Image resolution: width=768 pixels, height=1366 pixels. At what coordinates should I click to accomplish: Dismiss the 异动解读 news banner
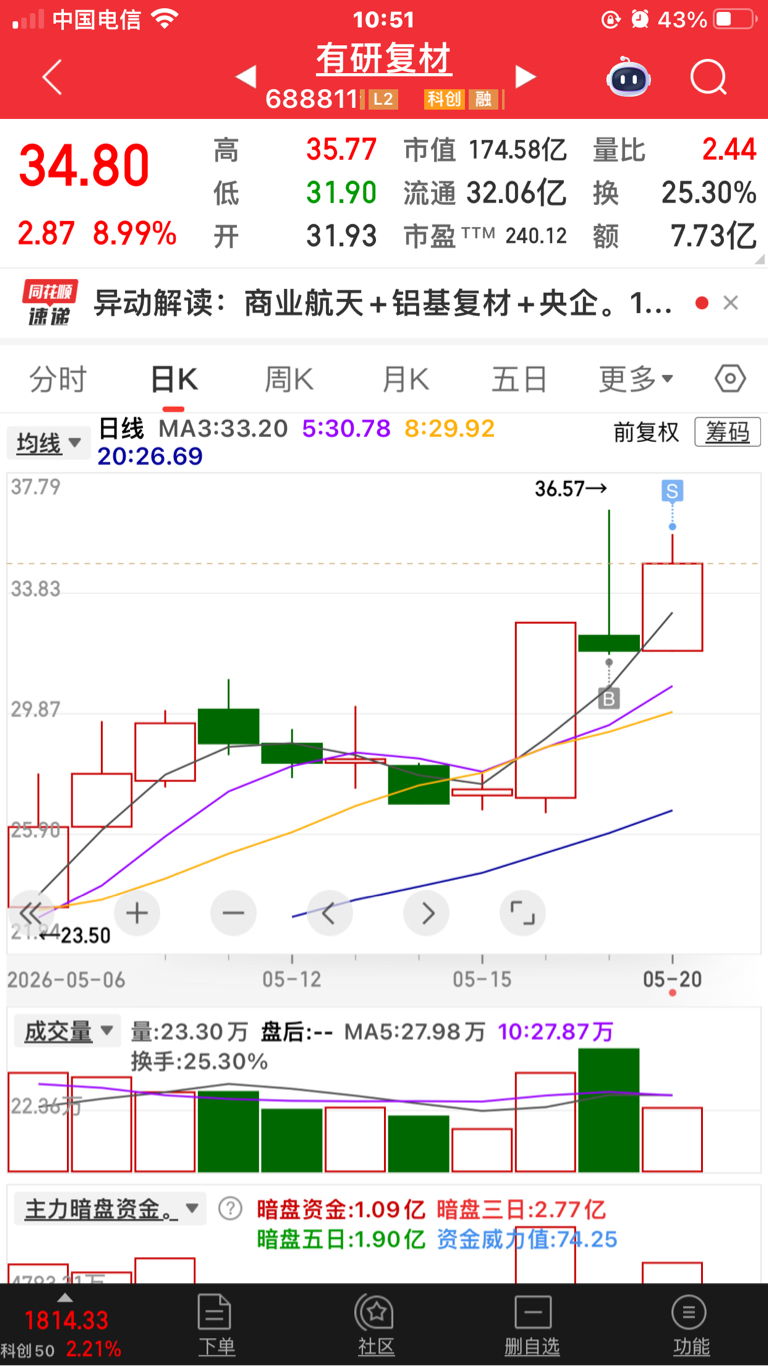[x=731, y=303]
